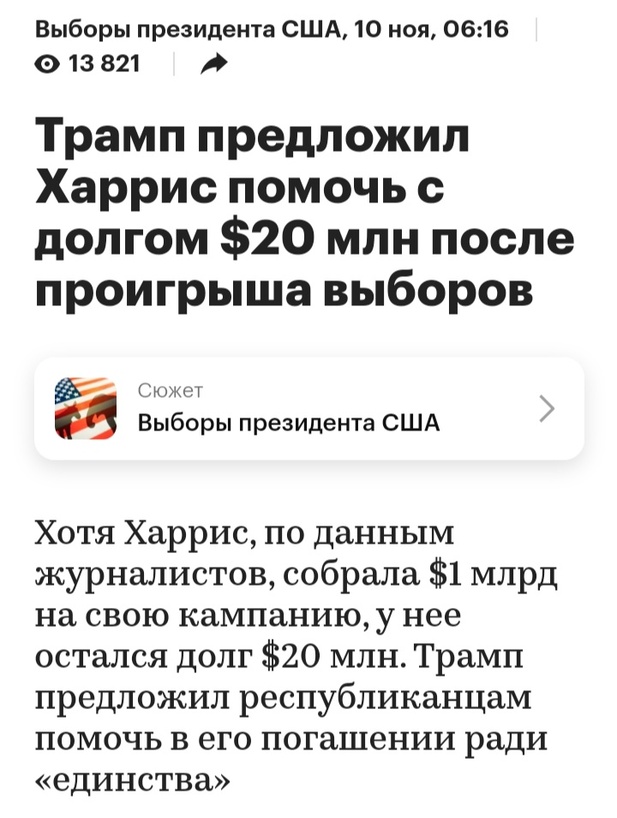Share this article via the arrow icon
Image resolution: width=617 pixels, height=818 pixels.
click(213, 65)
